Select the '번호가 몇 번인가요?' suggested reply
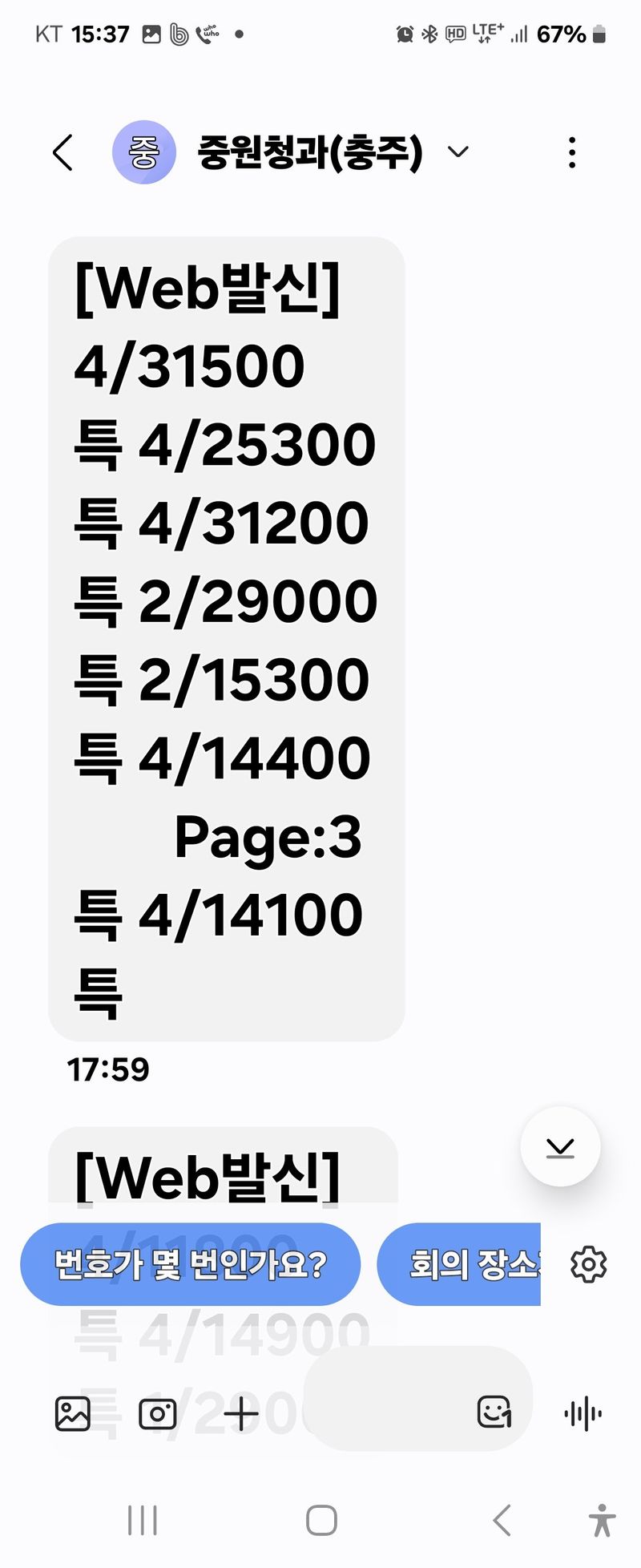The image size is (641, 1568). click(190, 1264)
